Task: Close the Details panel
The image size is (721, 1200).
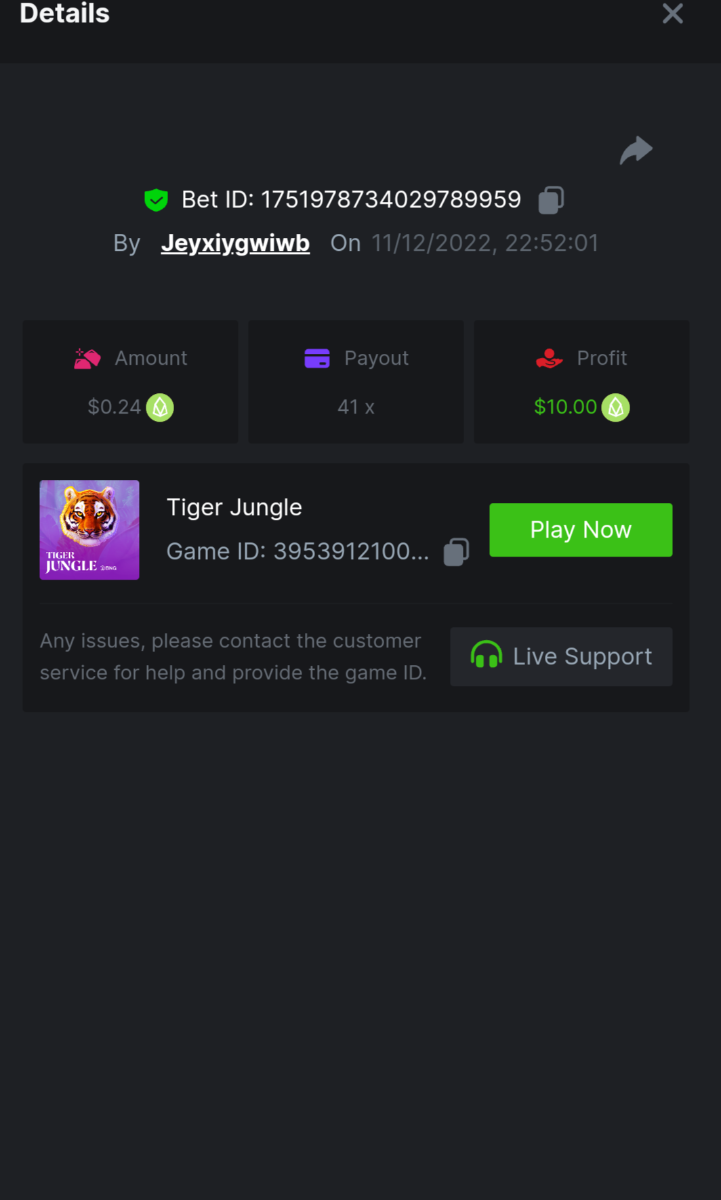Action: 673,14
